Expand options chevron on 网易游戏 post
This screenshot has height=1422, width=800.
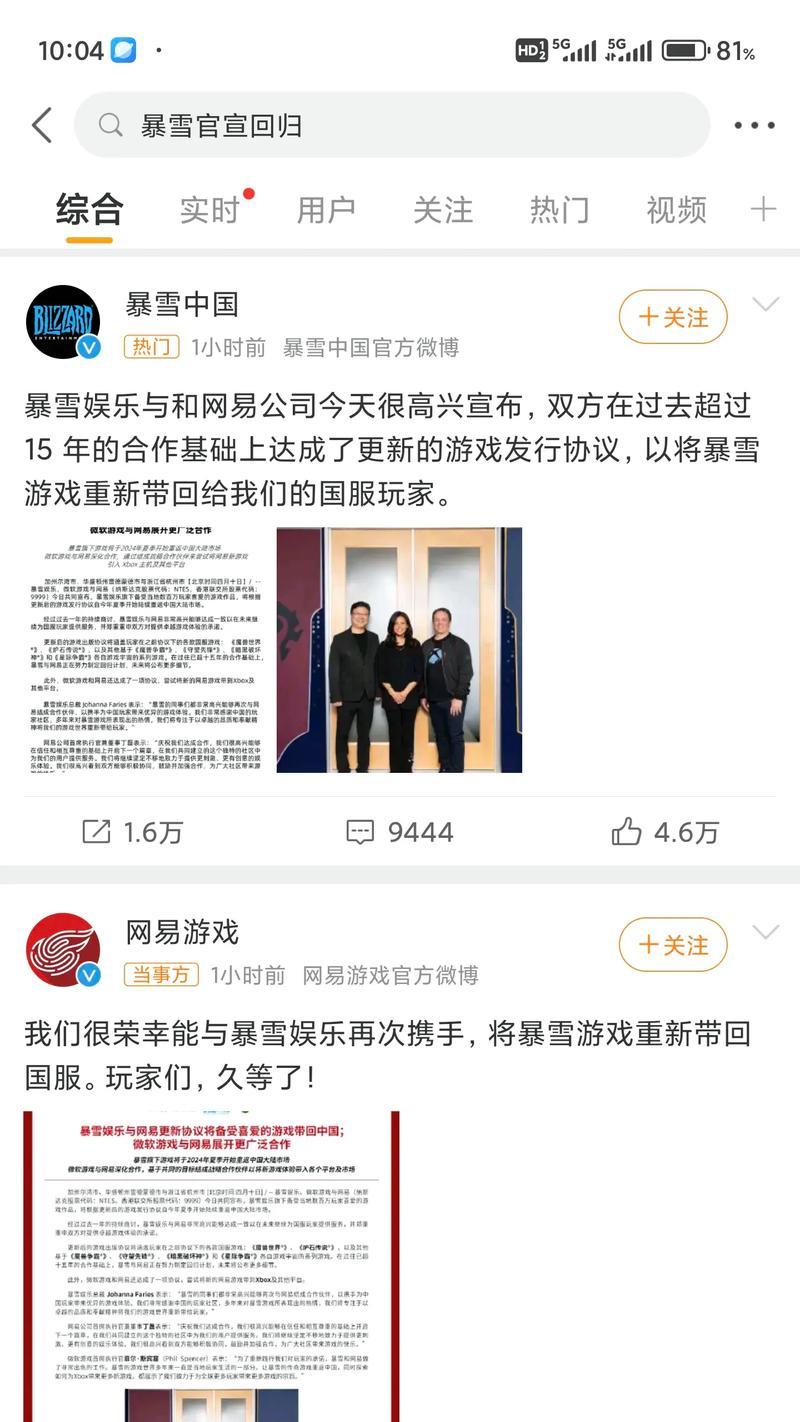pos(765,933)
